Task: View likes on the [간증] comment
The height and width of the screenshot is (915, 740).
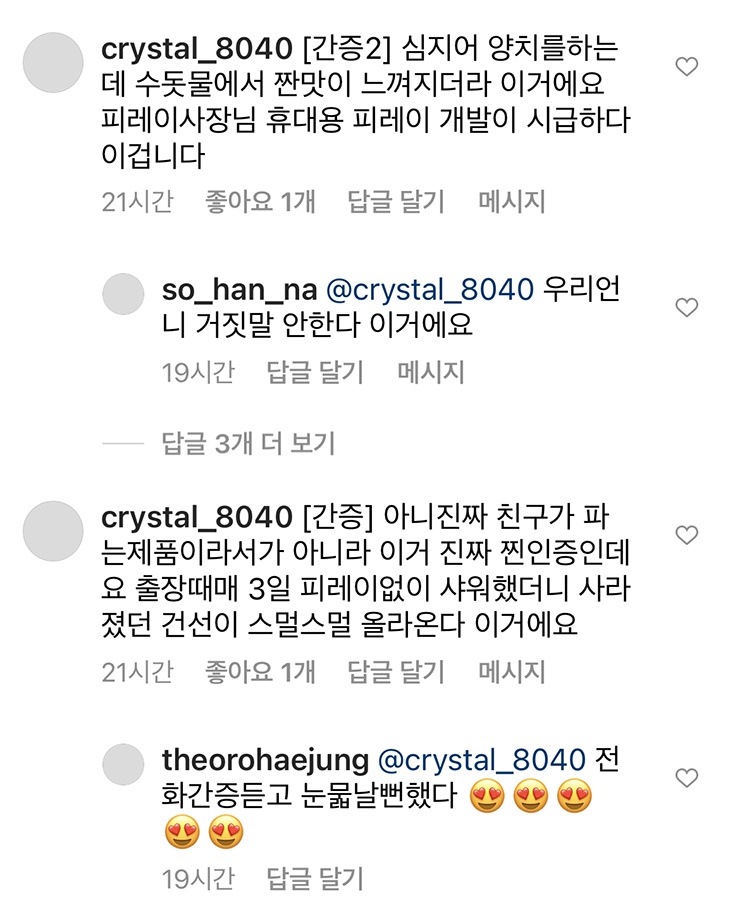Action: [260, 672]
